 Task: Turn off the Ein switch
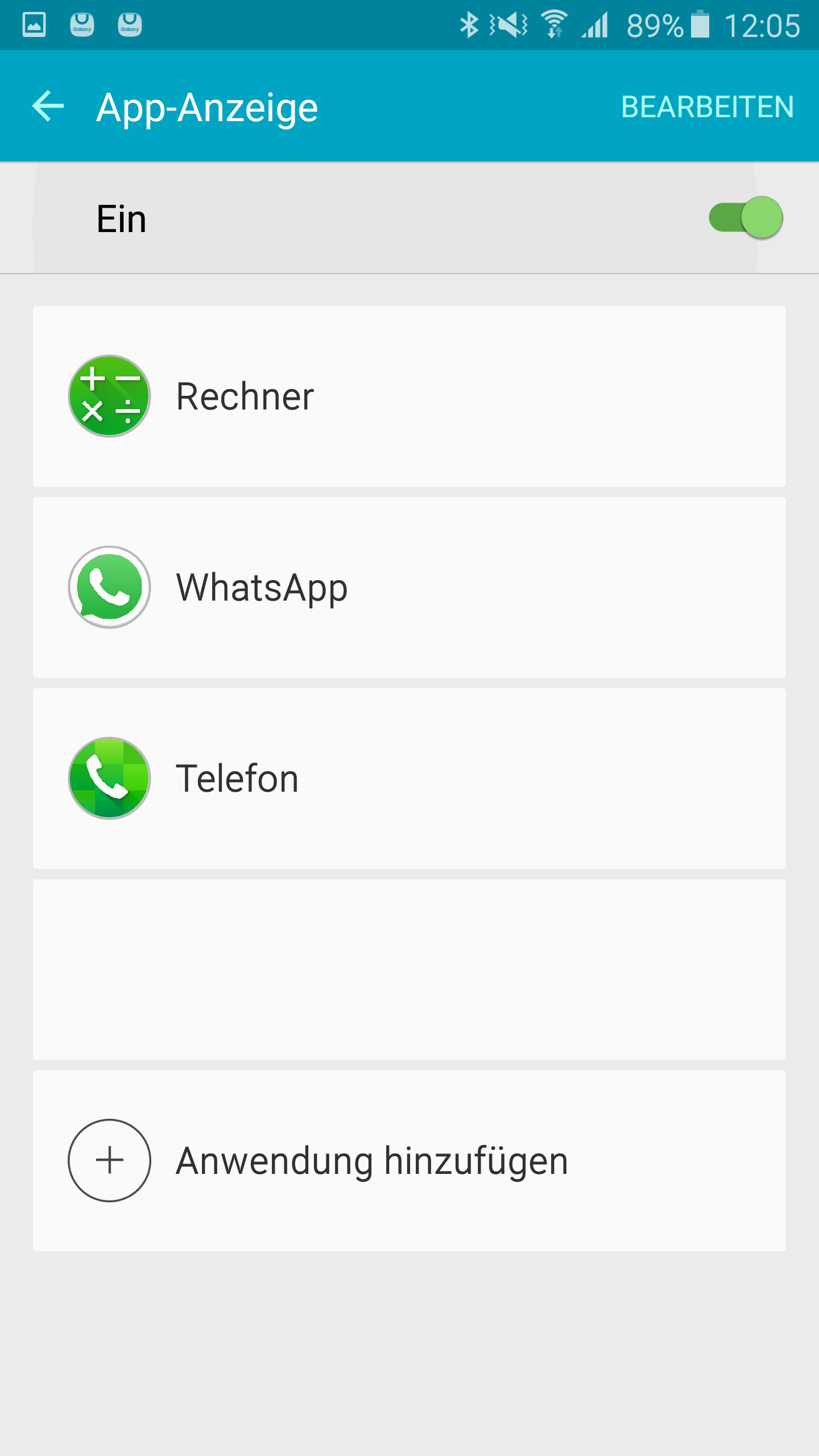point(746,218)
